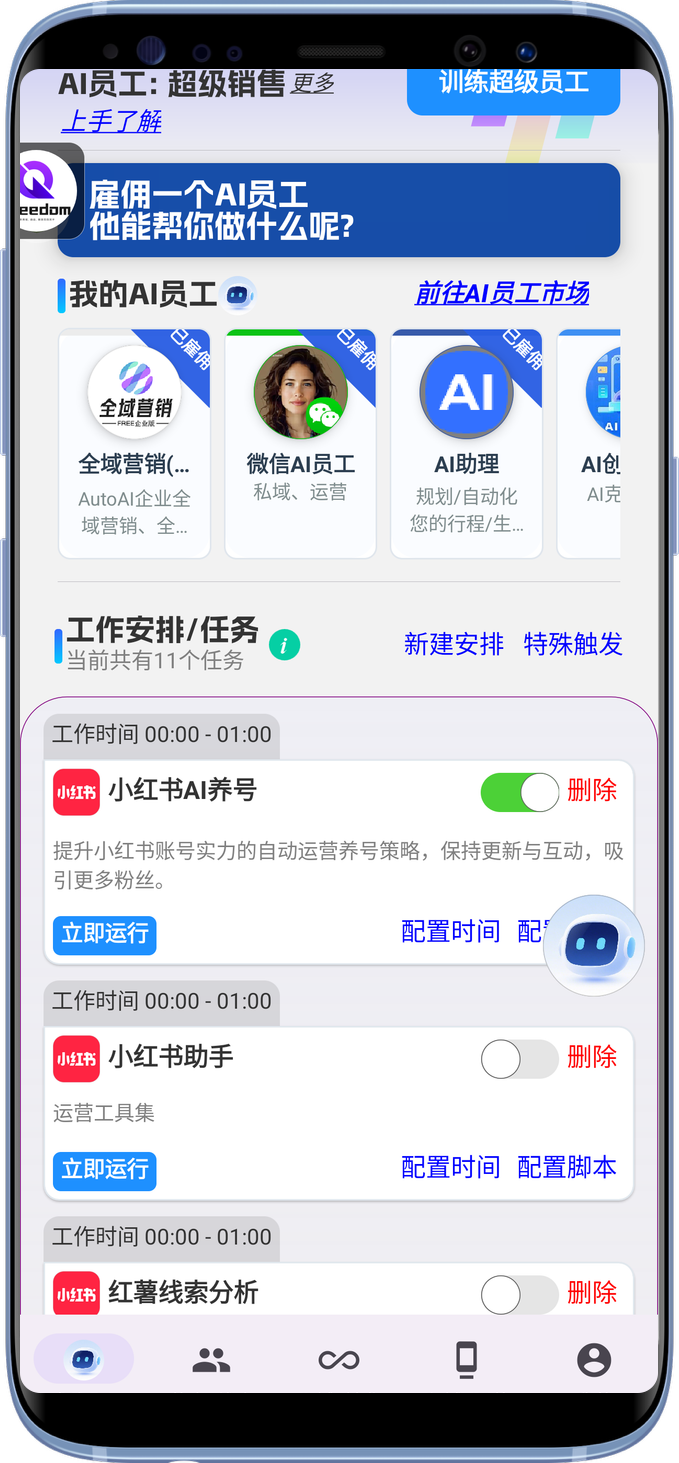Delete the 小红书AI养号 task
Screen dimensions: 679x1463
click(x=592, y=791)
